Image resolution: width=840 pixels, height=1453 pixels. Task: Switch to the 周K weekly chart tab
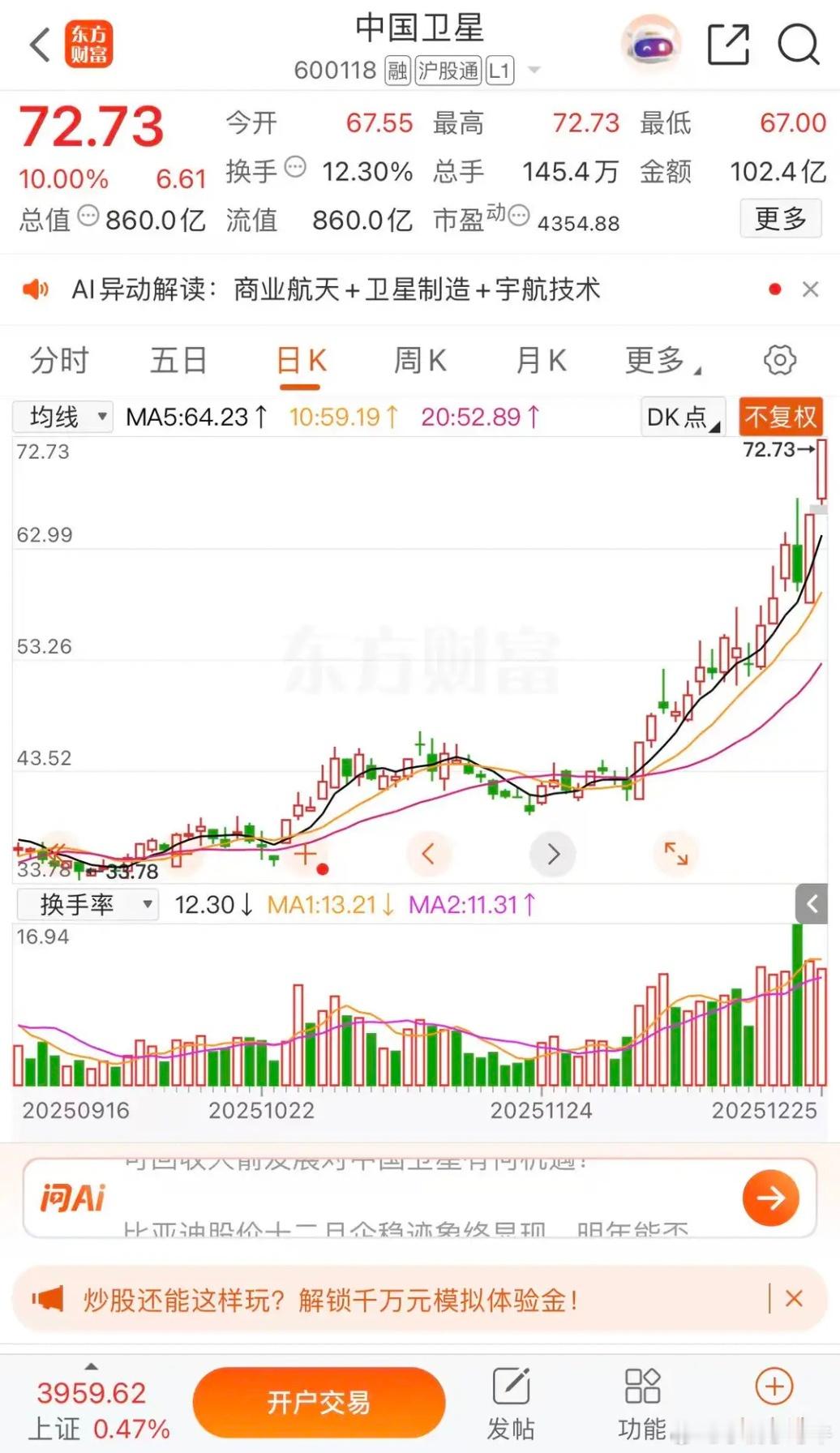[x=418, y=360]
